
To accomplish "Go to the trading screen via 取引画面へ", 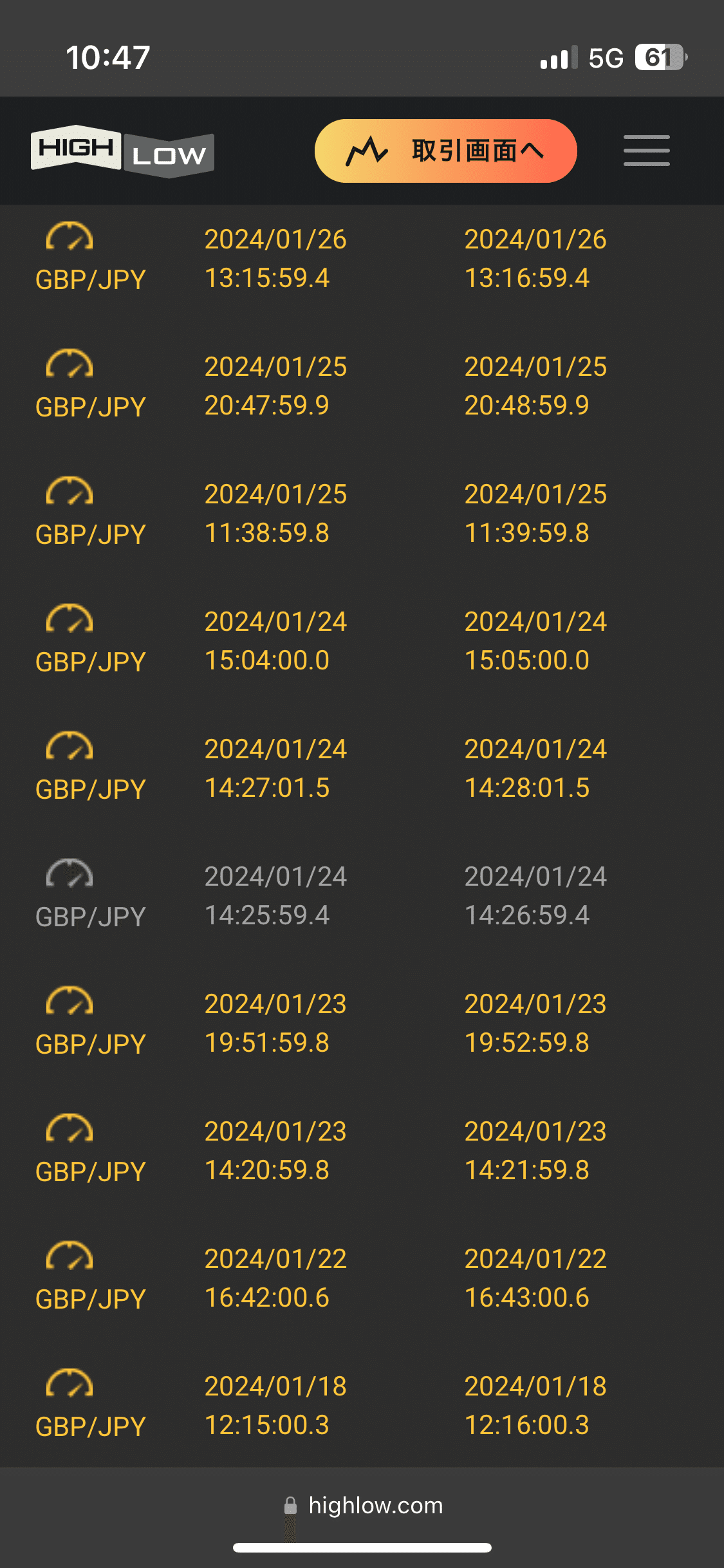I will point(445,151).
